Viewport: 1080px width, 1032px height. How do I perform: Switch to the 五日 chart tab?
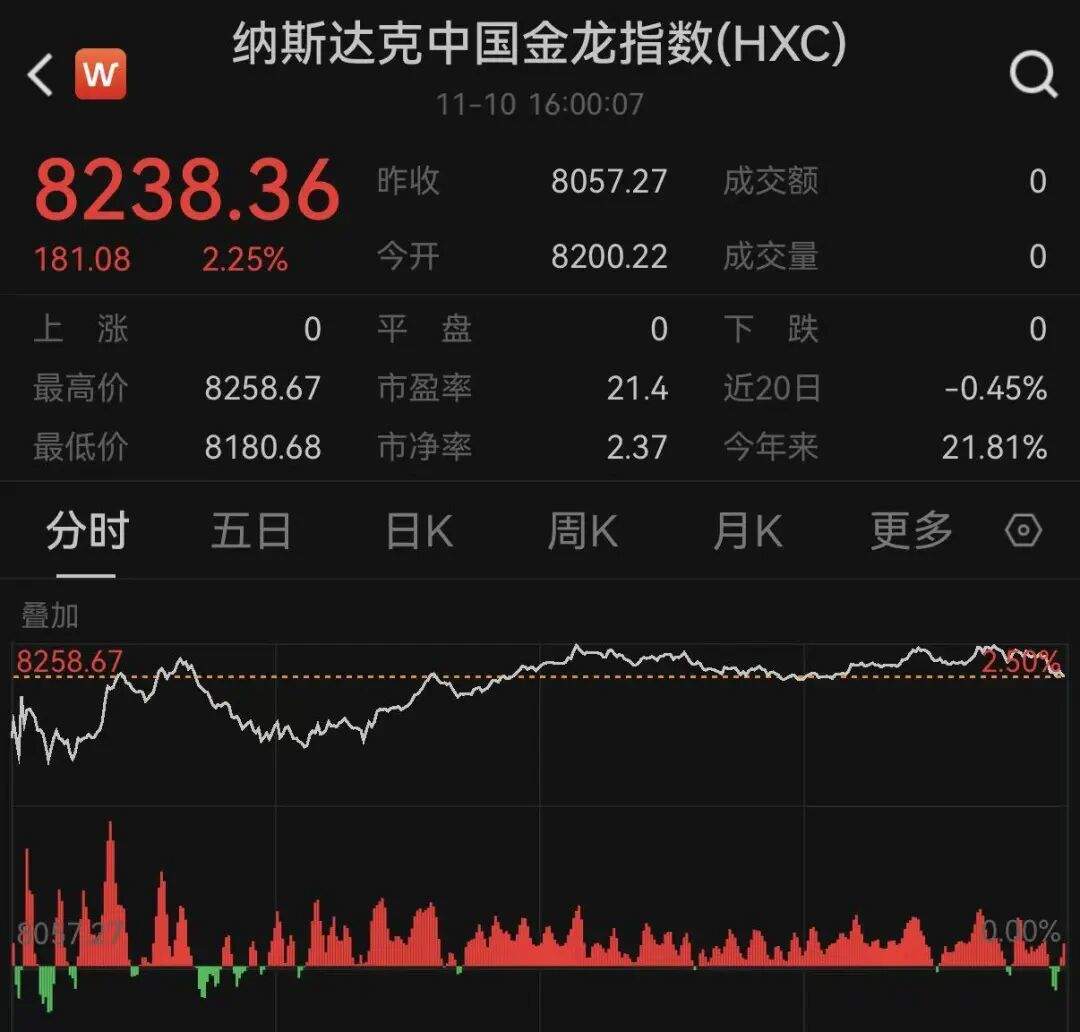click(250, 531)
